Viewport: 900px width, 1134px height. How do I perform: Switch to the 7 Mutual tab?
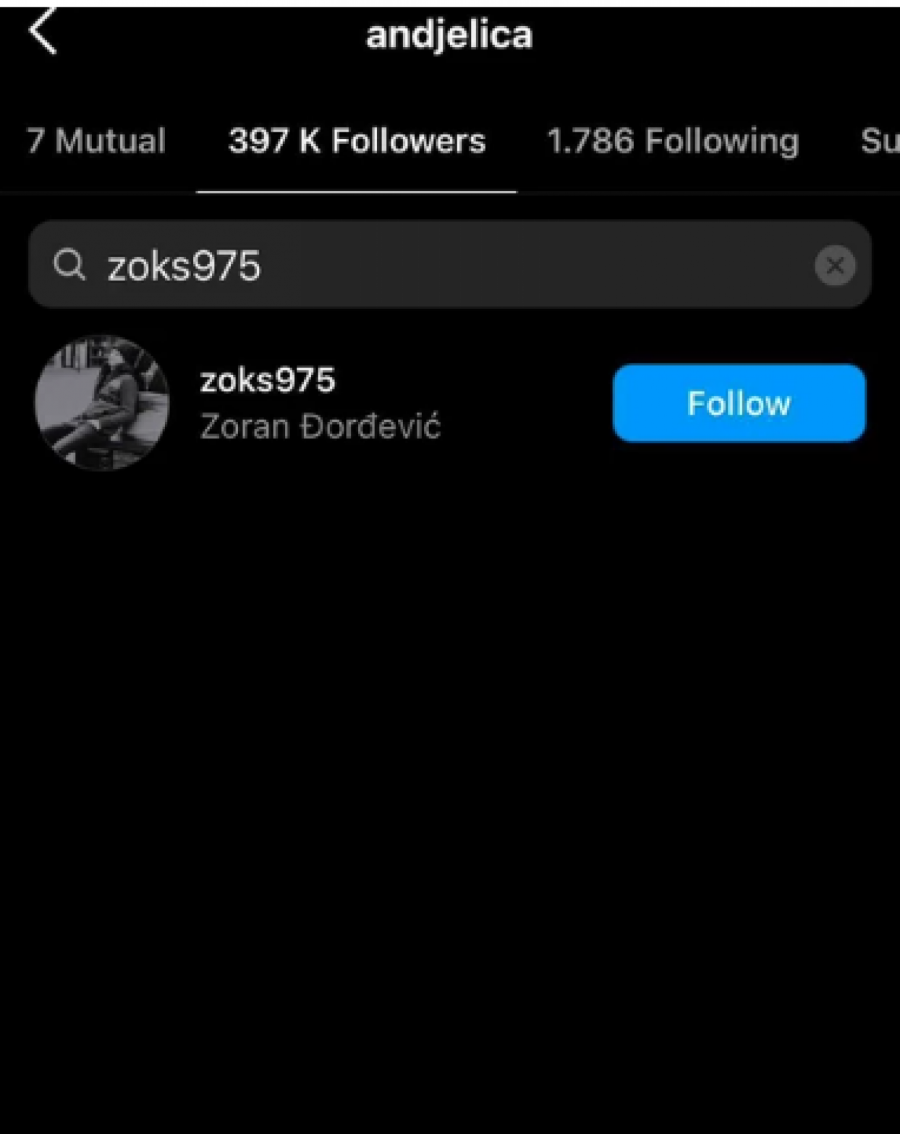(x=96, y=141)
